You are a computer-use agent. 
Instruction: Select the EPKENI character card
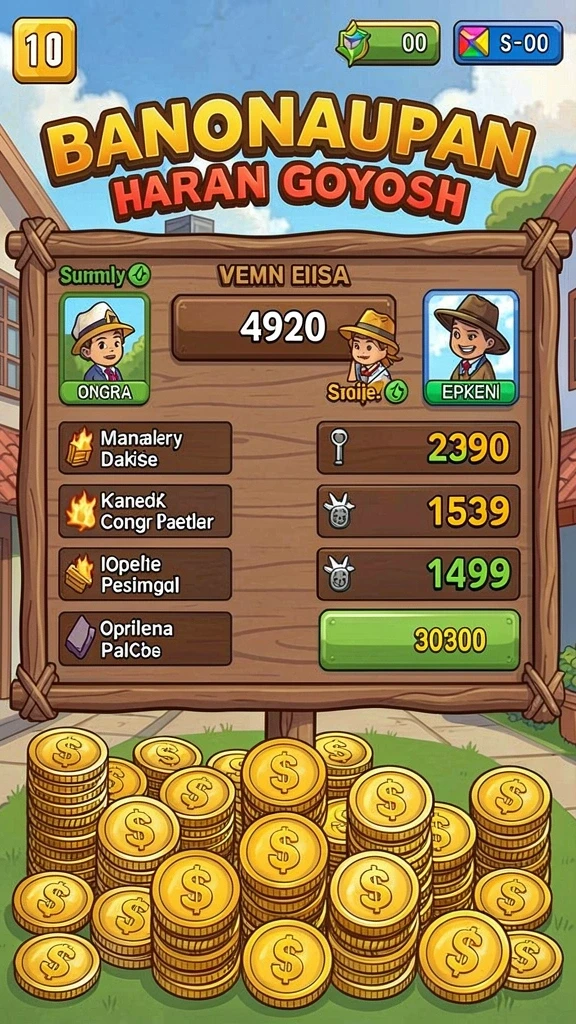471,347
